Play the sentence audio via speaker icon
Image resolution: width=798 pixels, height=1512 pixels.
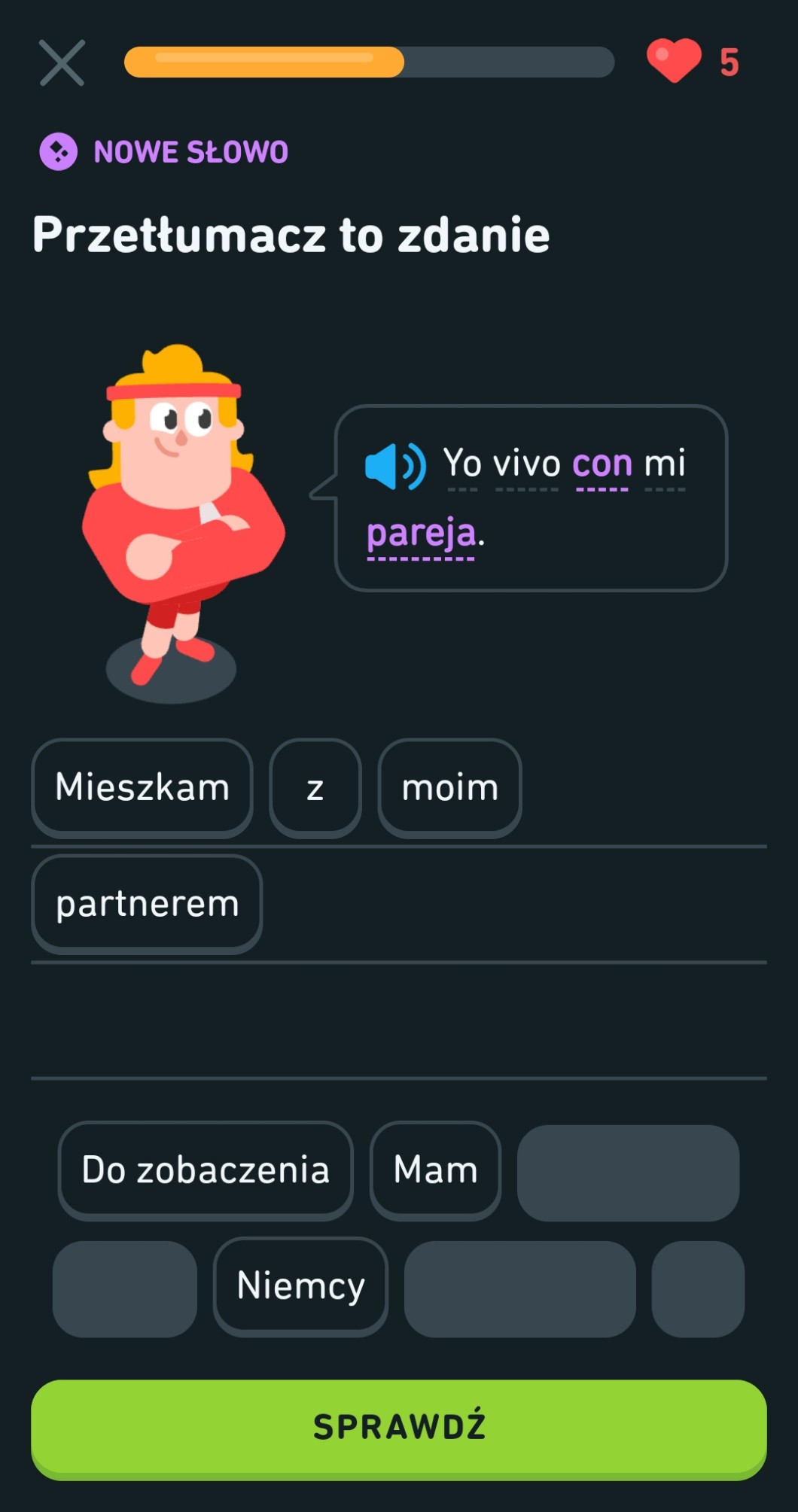click(394, 466)
